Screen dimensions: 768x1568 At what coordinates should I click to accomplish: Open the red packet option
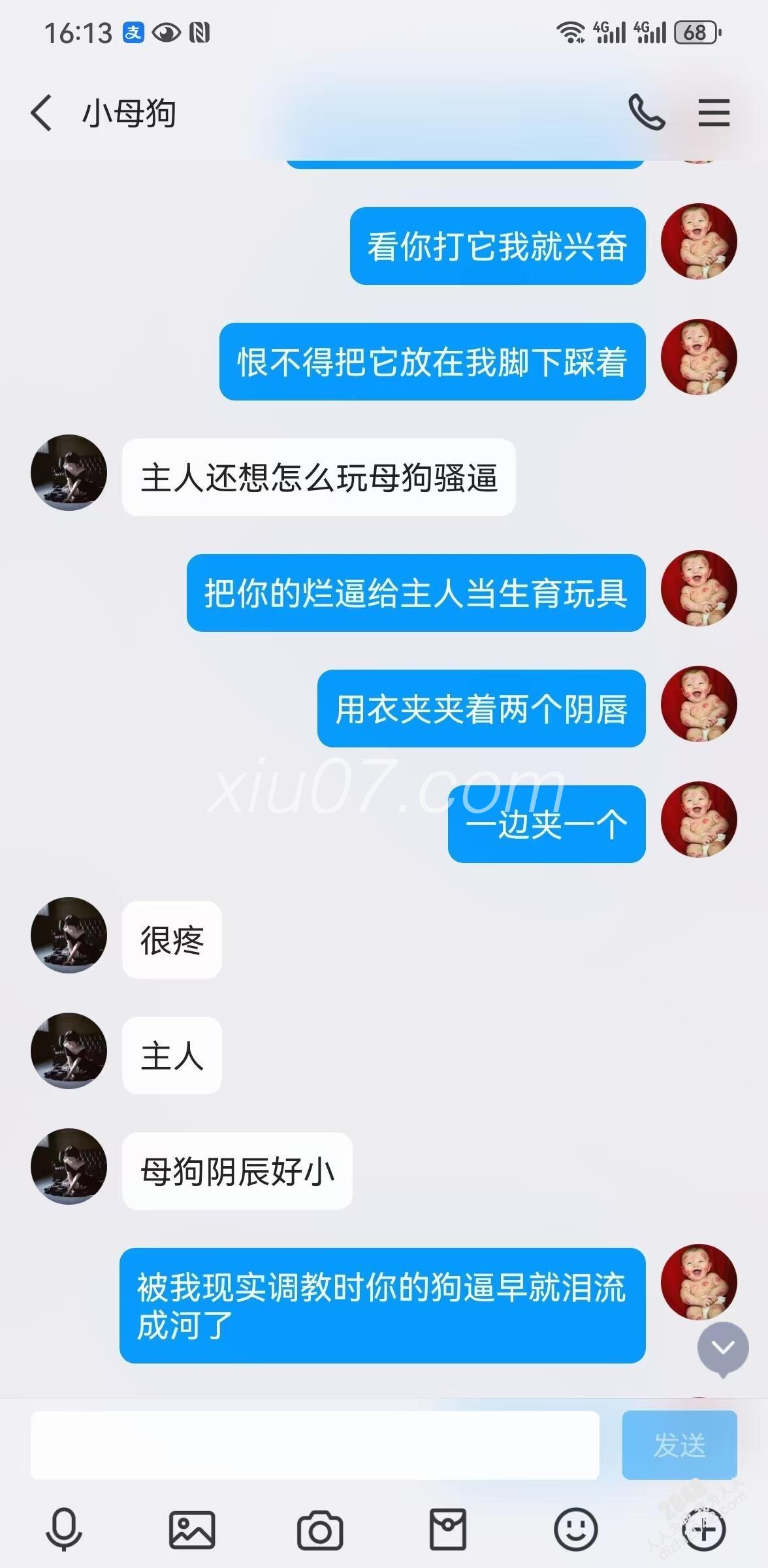pyautogui.click(x=447, y=1529)
